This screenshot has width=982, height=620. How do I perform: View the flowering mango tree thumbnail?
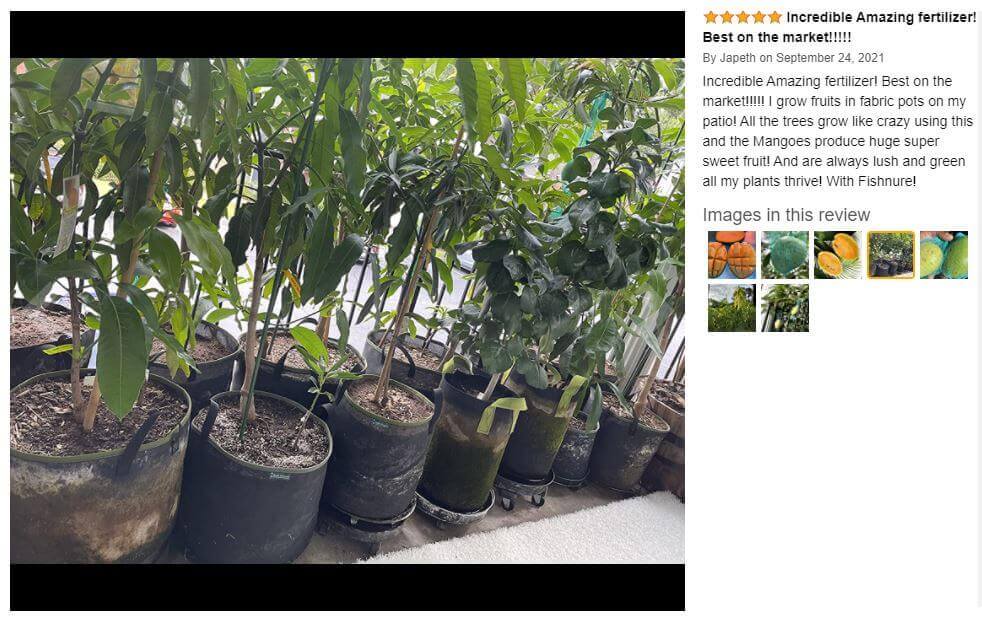(x=731, y=307)
